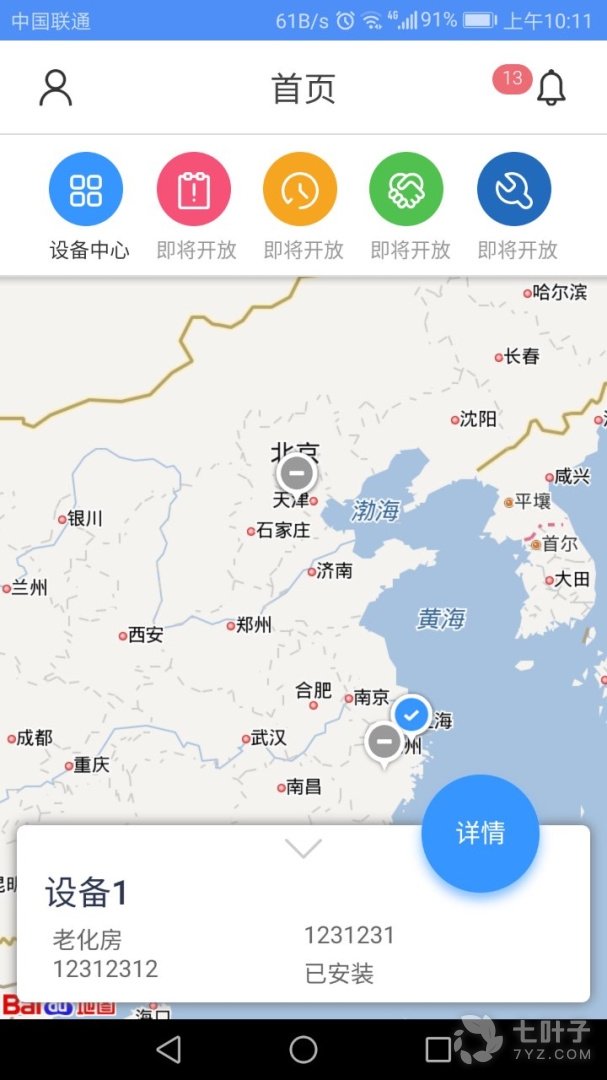Tap the blue wrench 即将开放 icon
The height and width of the screenshot is (1080, 607).
tap(514, 190)
